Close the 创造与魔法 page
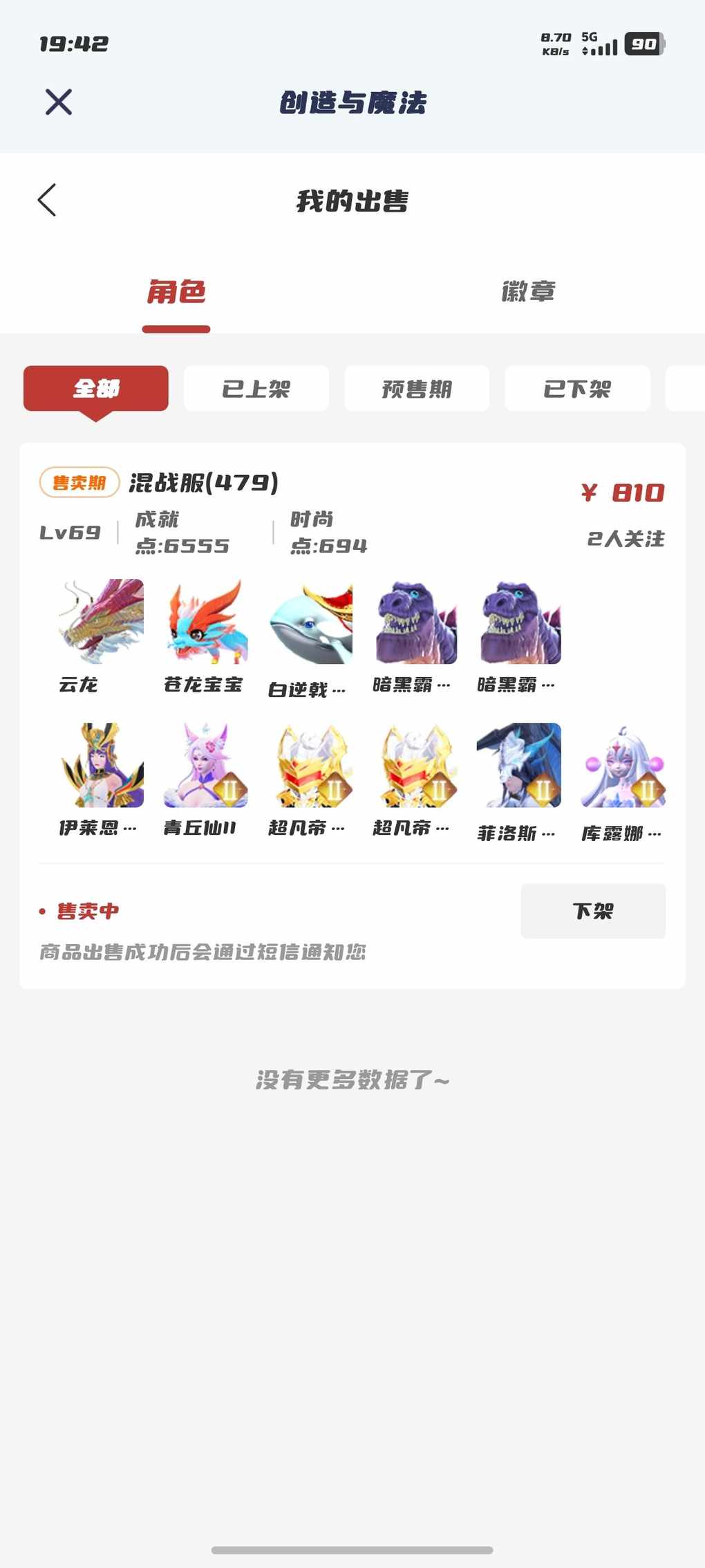This screenshot has width=705, height=1568. point(59,102)
